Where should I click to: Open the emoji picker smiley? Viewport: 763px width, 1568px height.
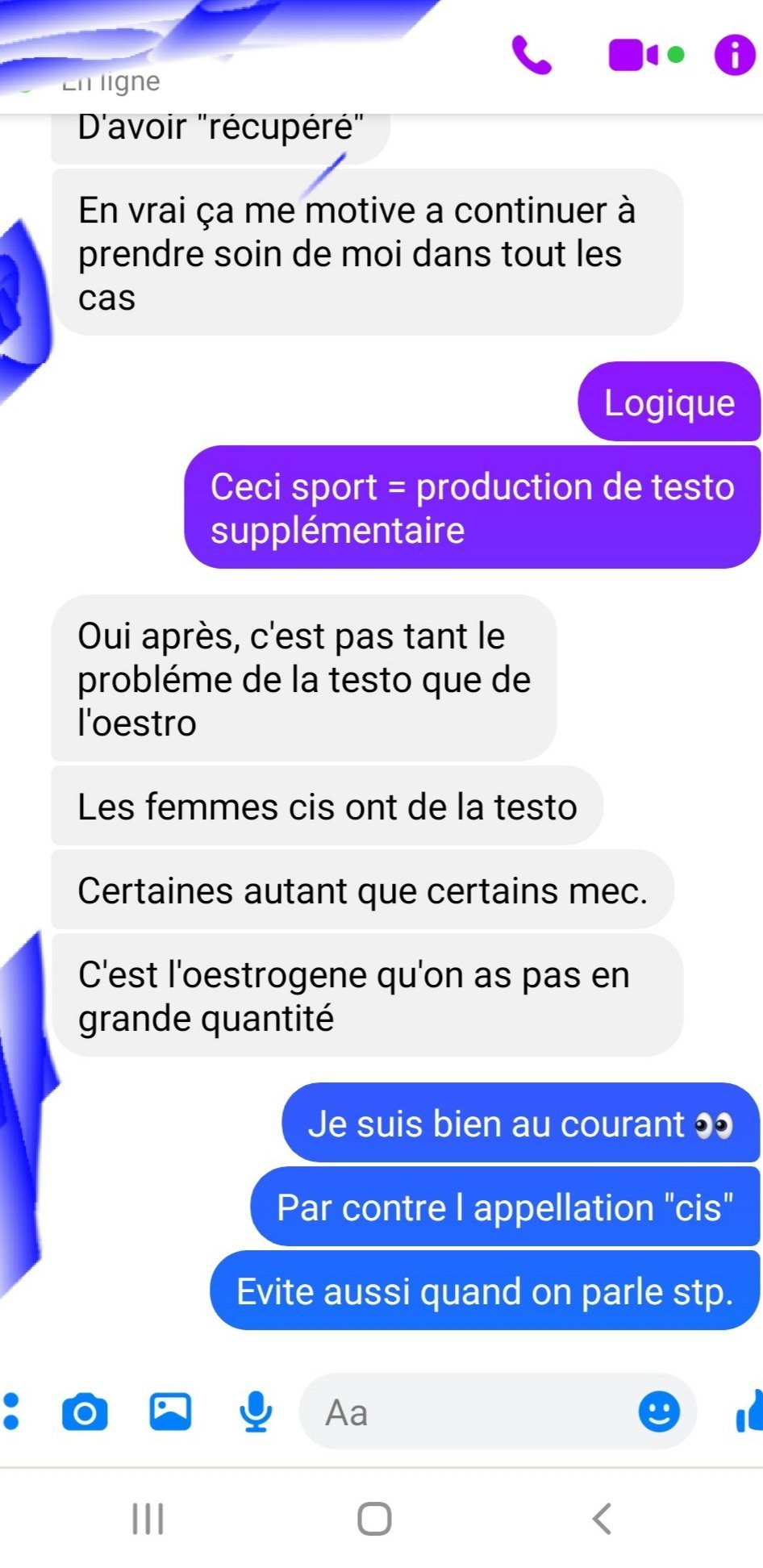tap(659, 1412)
